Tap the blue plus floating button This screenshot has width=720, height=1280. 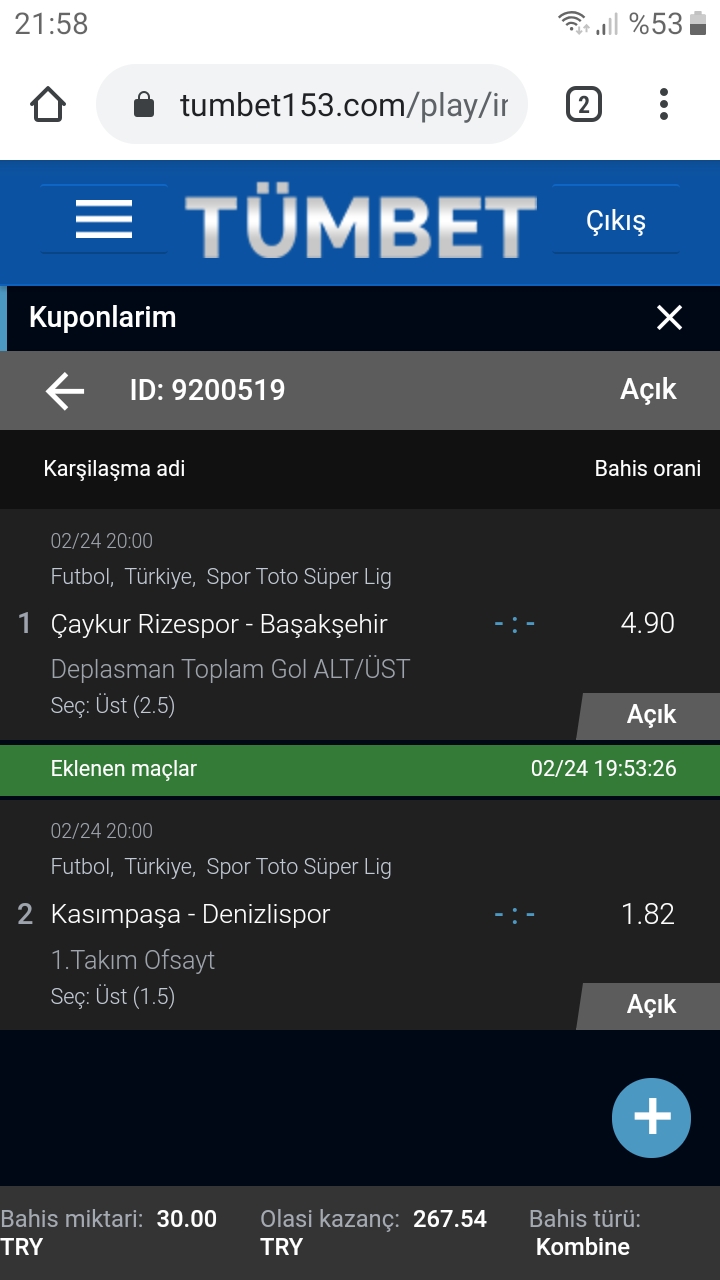[x=651, y=1118]
